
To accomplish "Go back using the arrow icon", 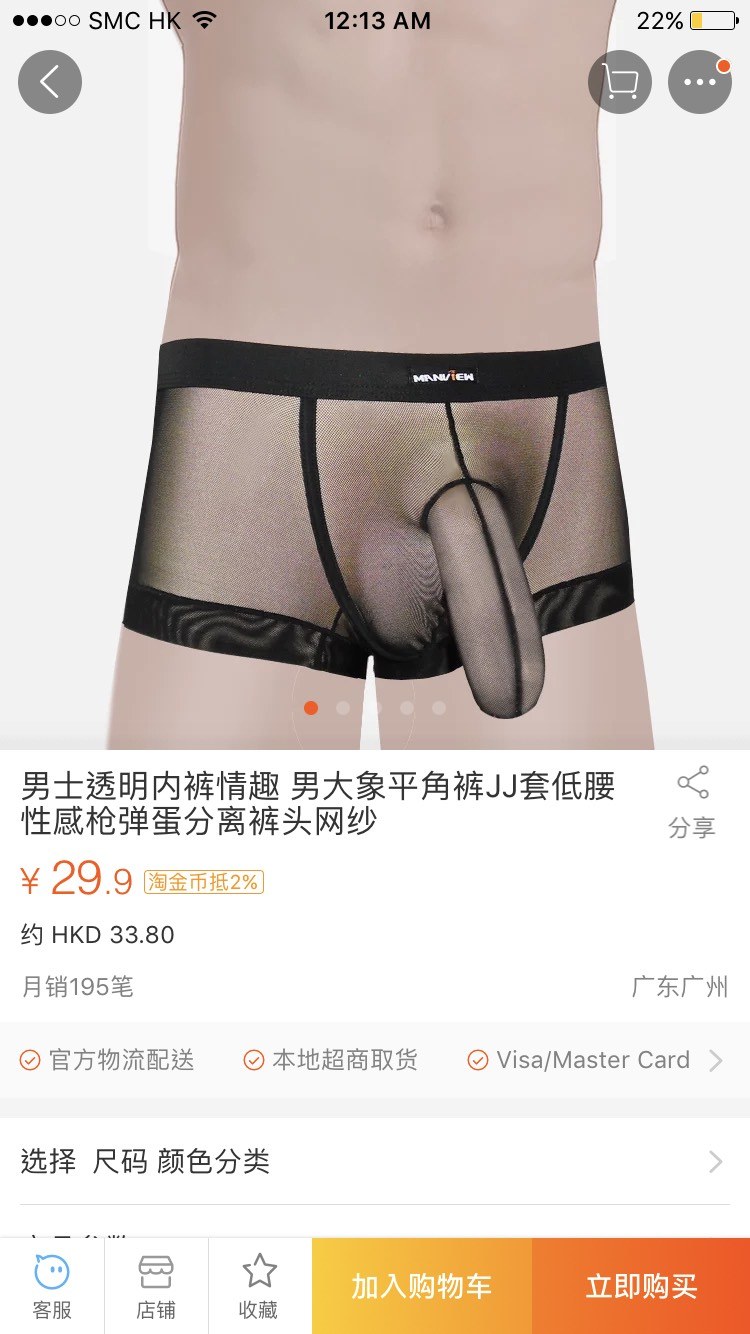I will [x=50, y=82].
